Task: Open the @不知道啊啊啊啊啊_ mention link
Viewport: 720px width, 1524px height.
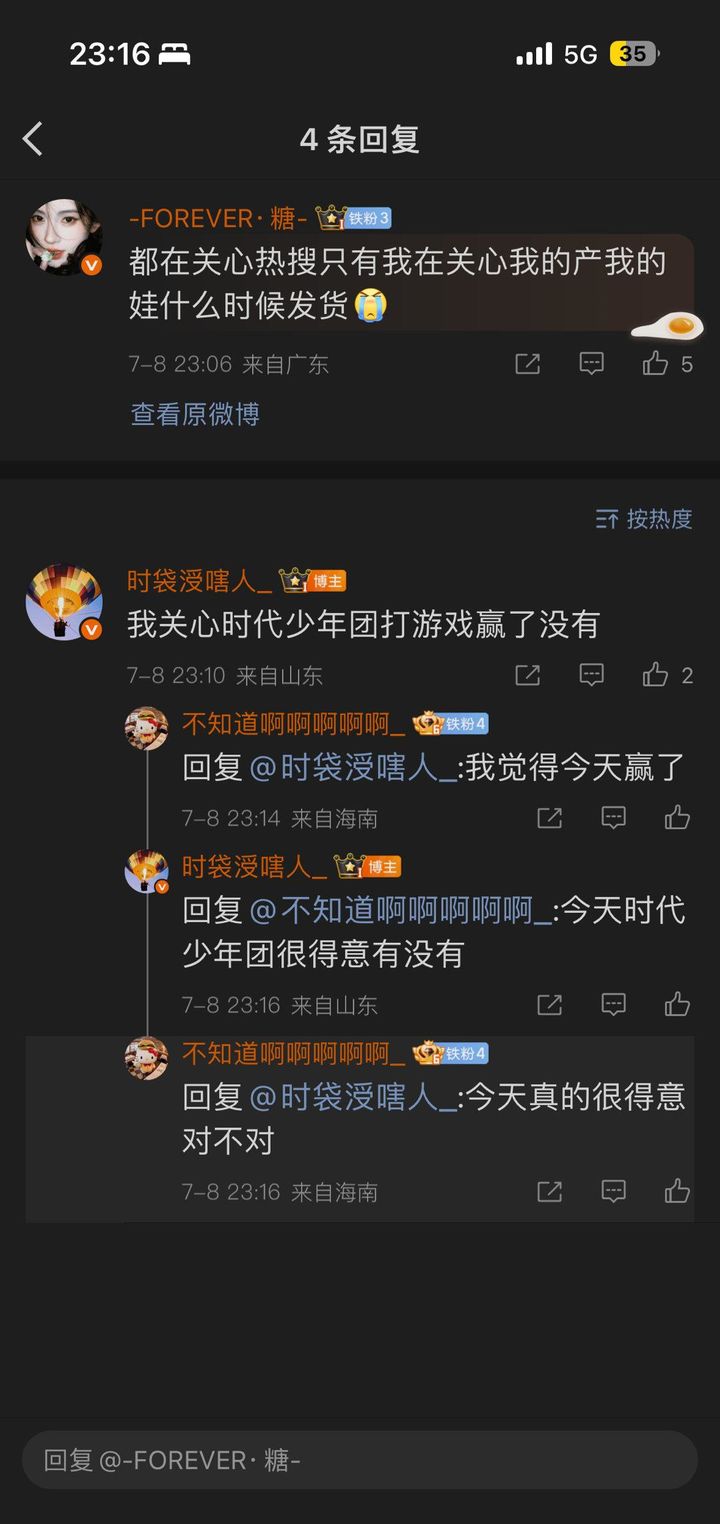Action: pyautogui.click(x=400, y=910)
